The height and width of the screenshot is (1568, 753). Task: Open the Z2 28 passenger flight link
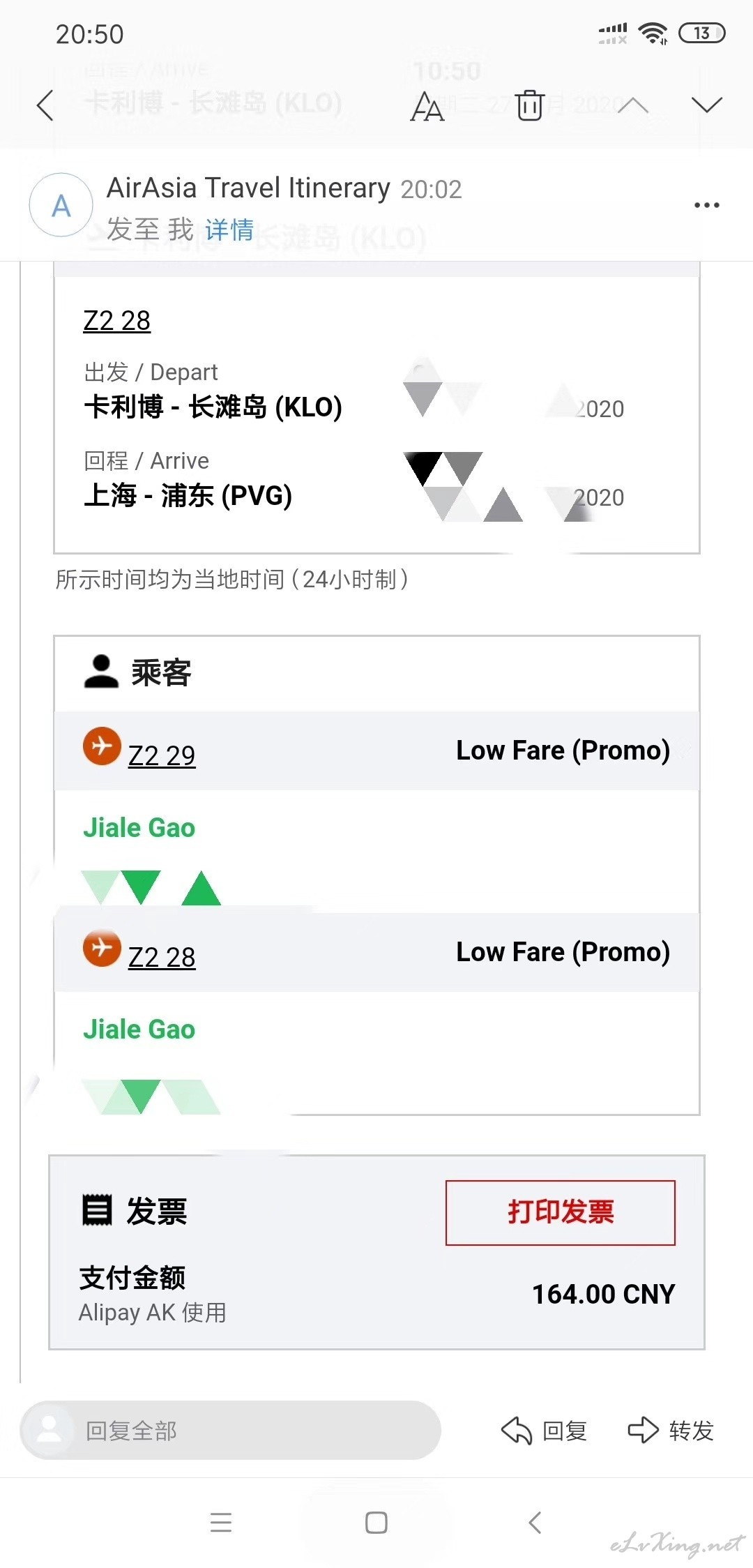[162, 958]
